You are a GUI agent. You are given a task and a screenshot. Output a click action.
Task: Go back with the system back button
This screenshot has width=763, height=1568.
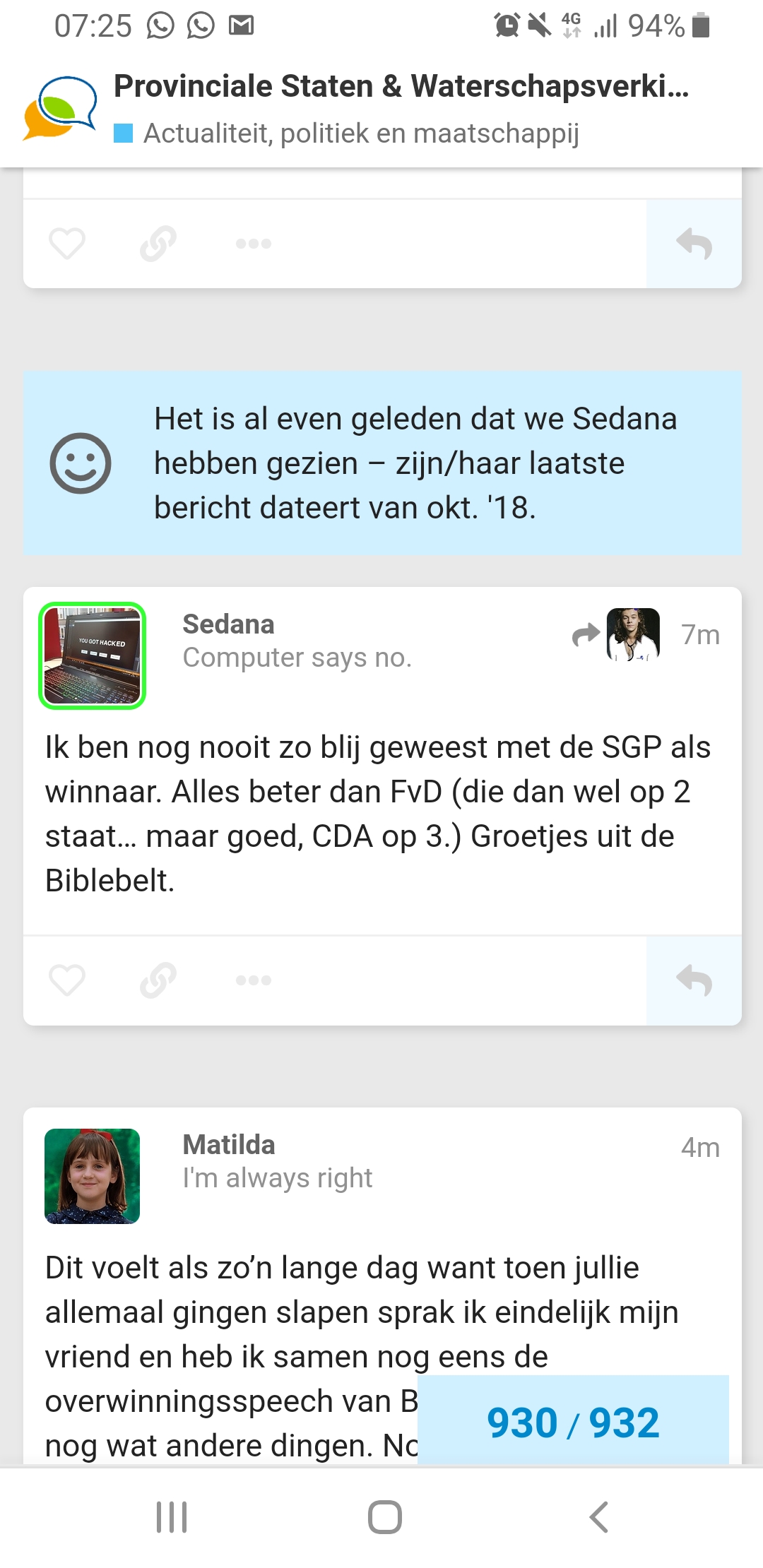coord(598,1516)
